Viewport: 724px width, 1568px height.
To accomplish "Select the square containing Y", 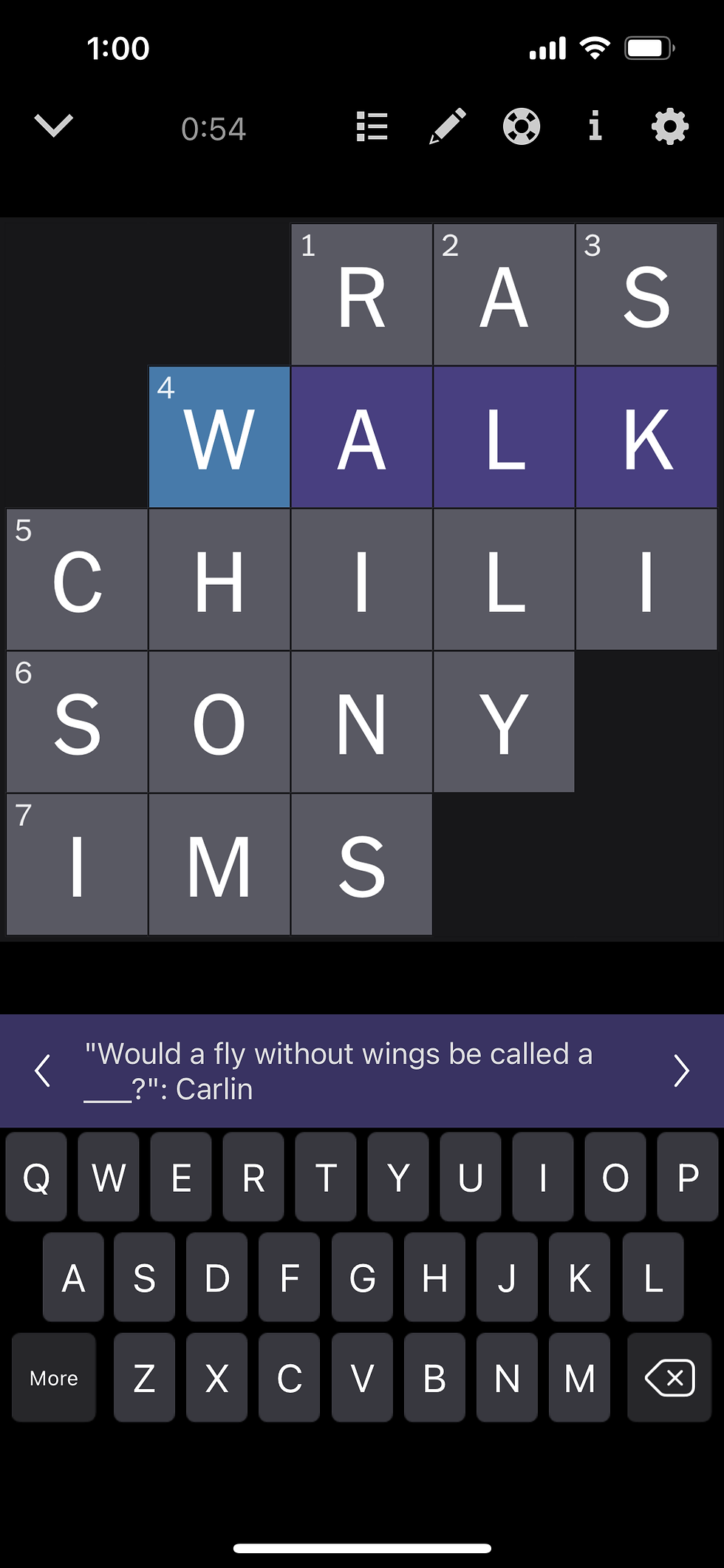I will pyautogui.click(x=504, y=722).
